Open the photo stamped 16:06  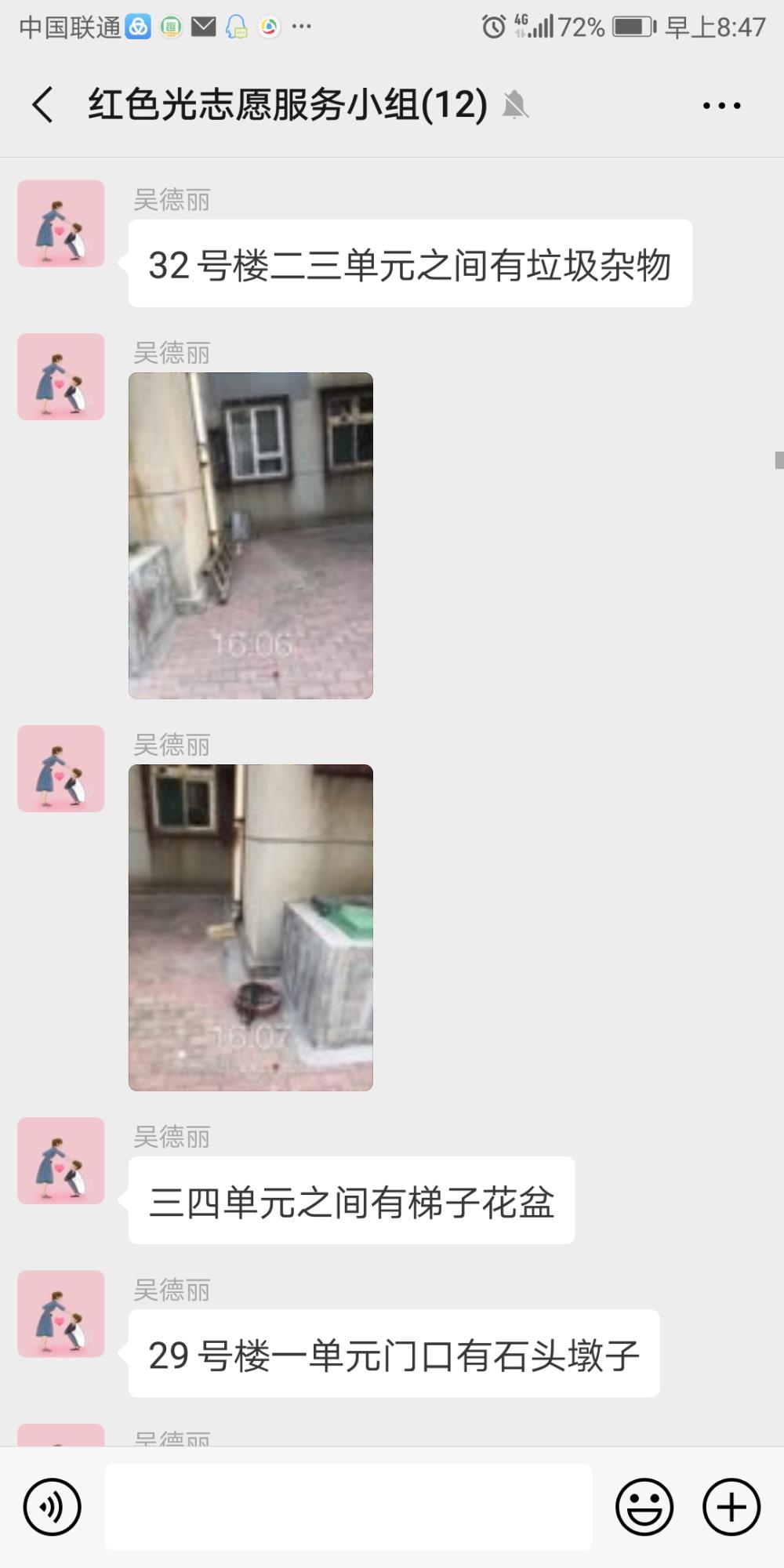click(251, 535)
